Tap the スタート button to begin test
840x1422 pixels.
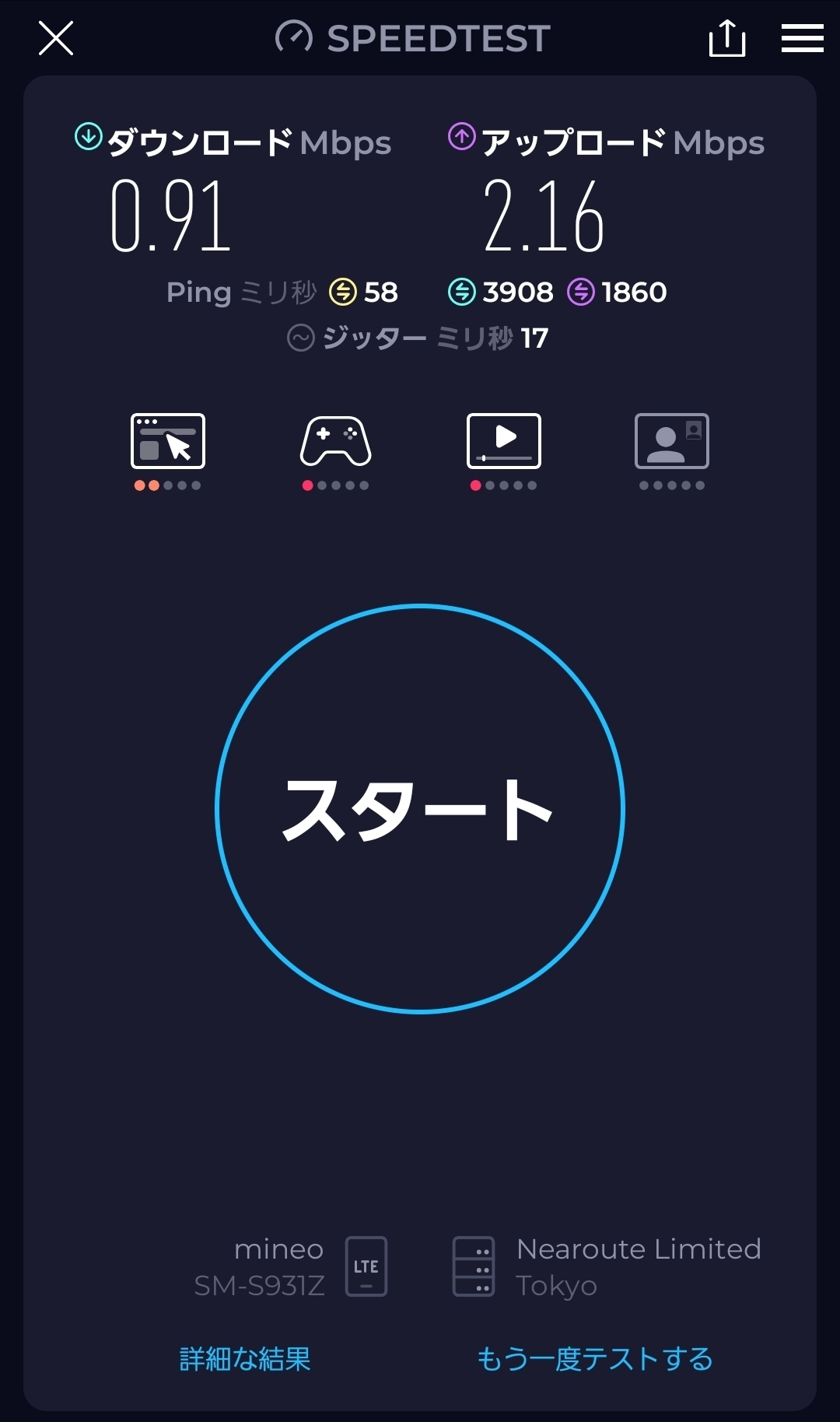point(420,809)
